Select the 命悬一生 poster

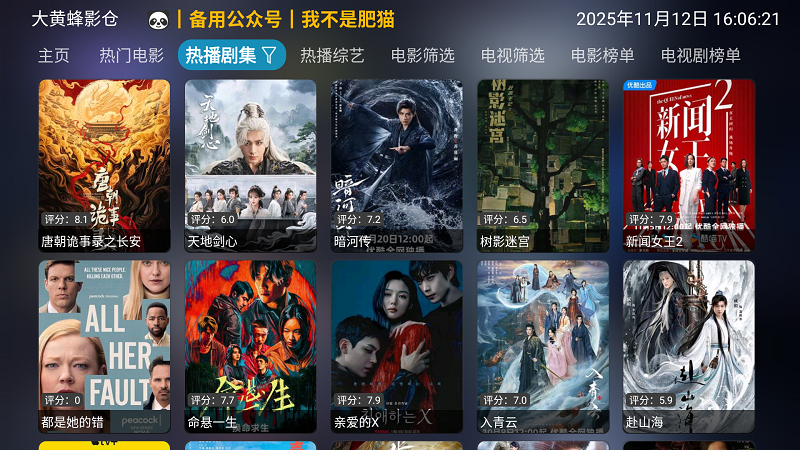coord(250,346)
